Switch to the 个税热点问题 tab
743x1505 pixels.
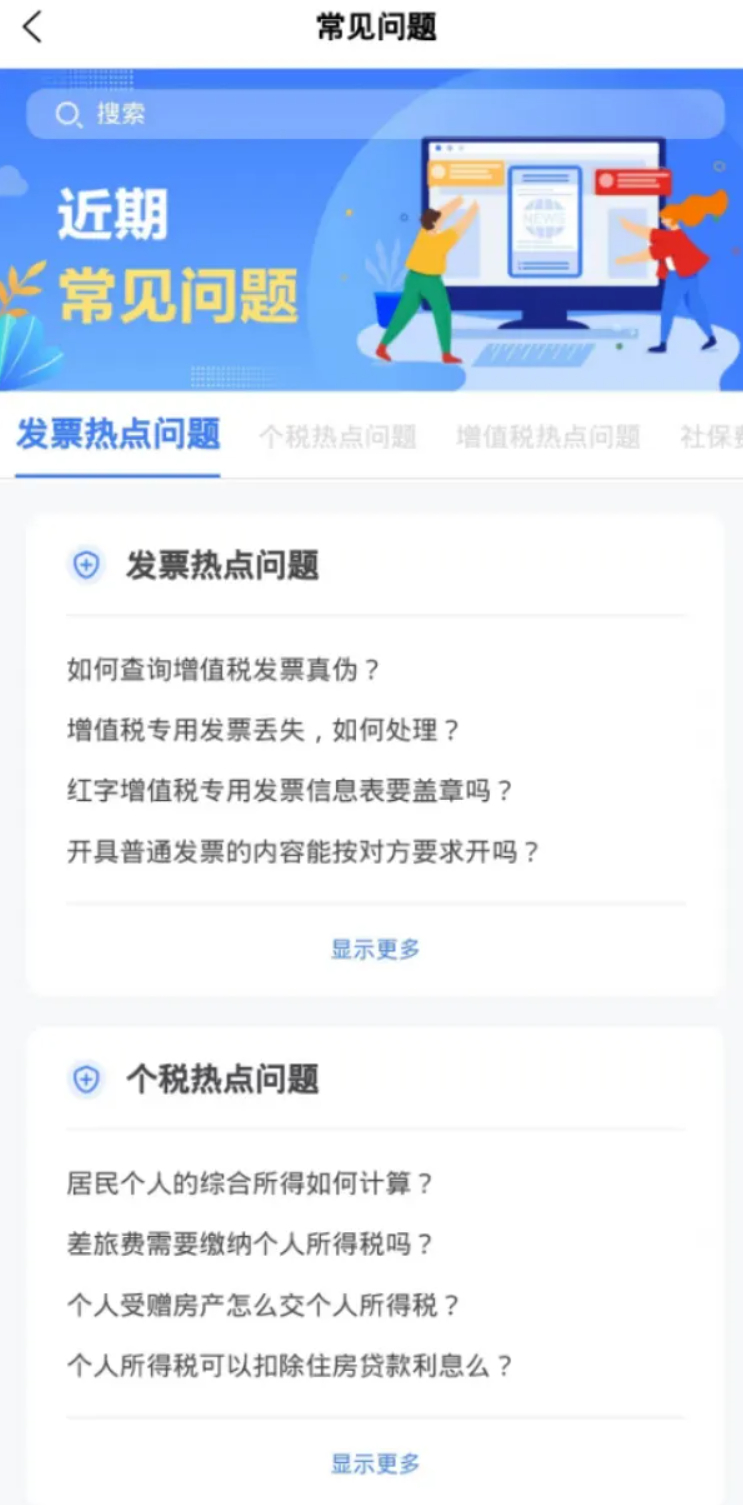[x=338, y=437]
